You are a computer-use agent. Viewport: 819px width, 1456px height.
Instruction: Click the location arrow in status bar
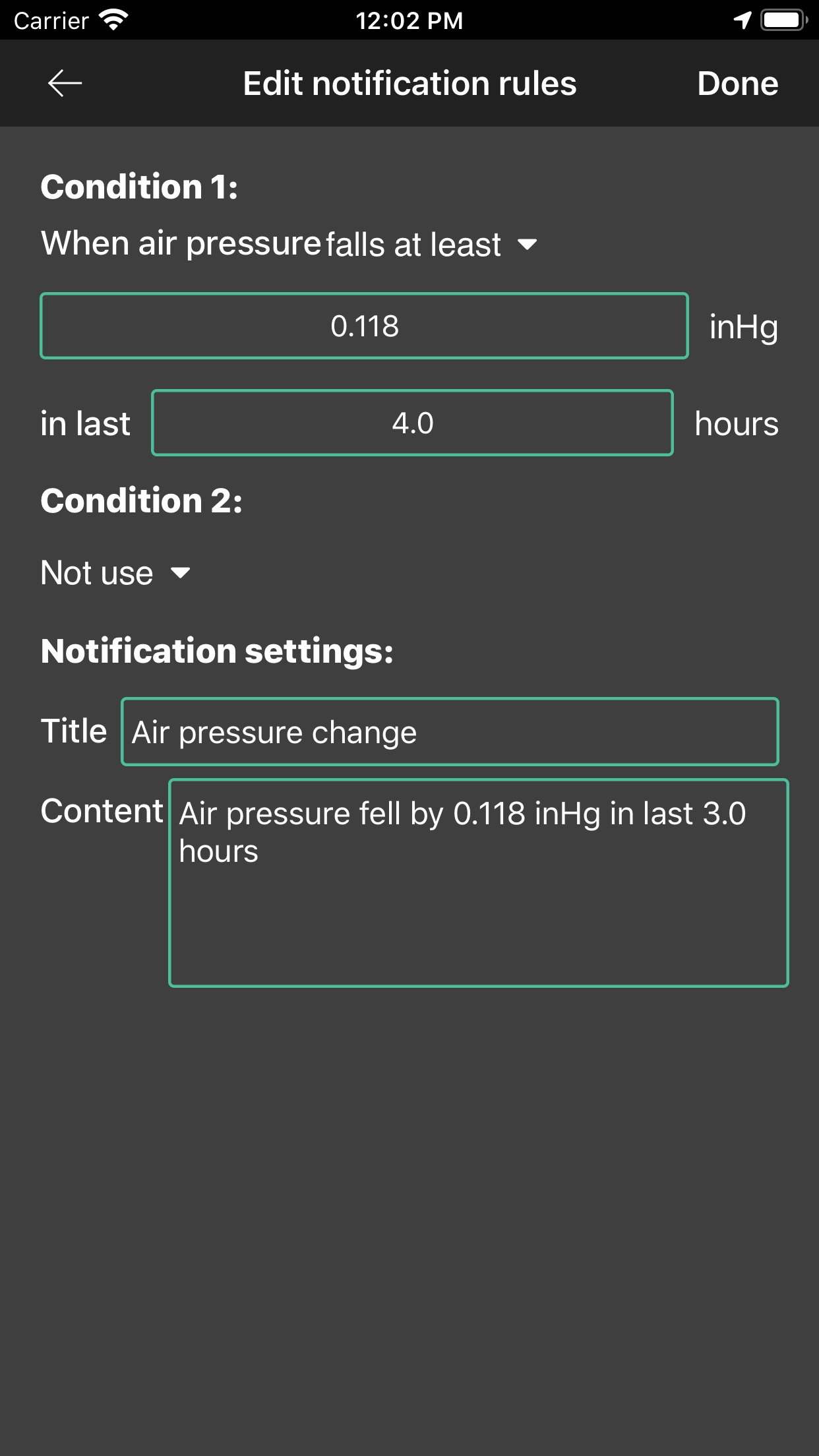(741, 20)
